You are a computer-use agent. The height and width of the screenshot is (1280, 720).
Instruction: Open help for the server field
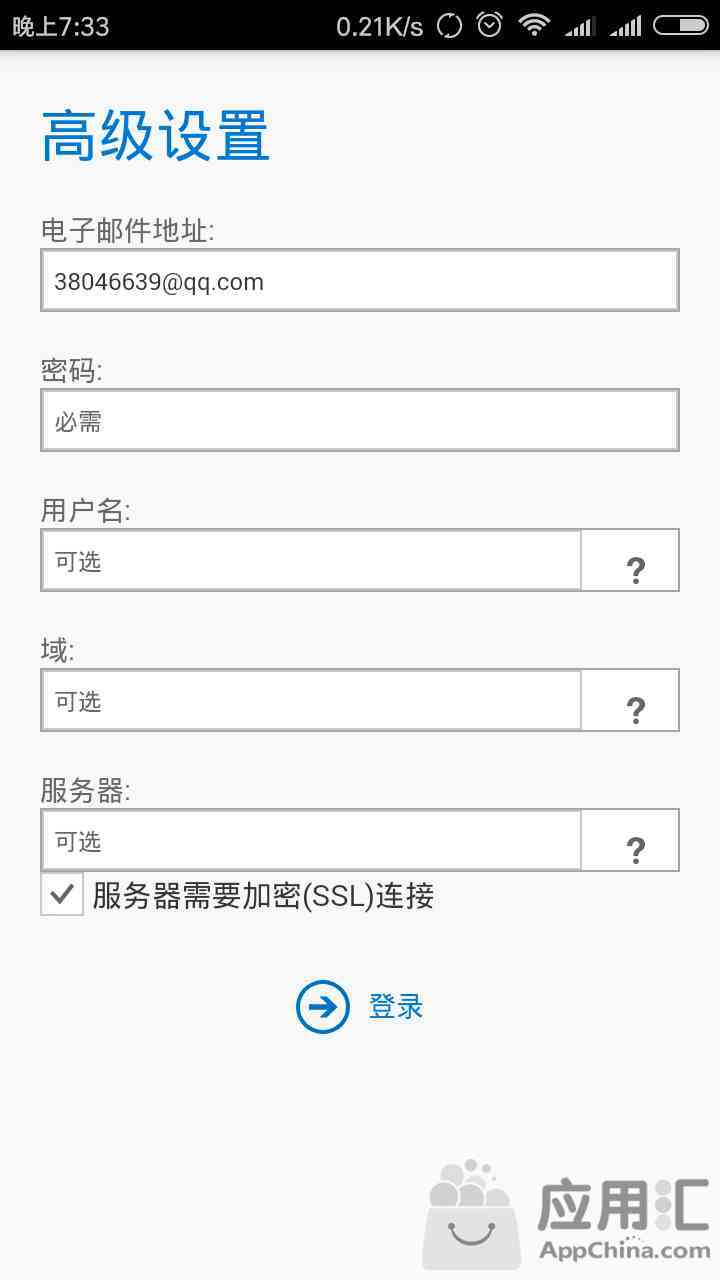pyautogui.click(x=631, y=840)
